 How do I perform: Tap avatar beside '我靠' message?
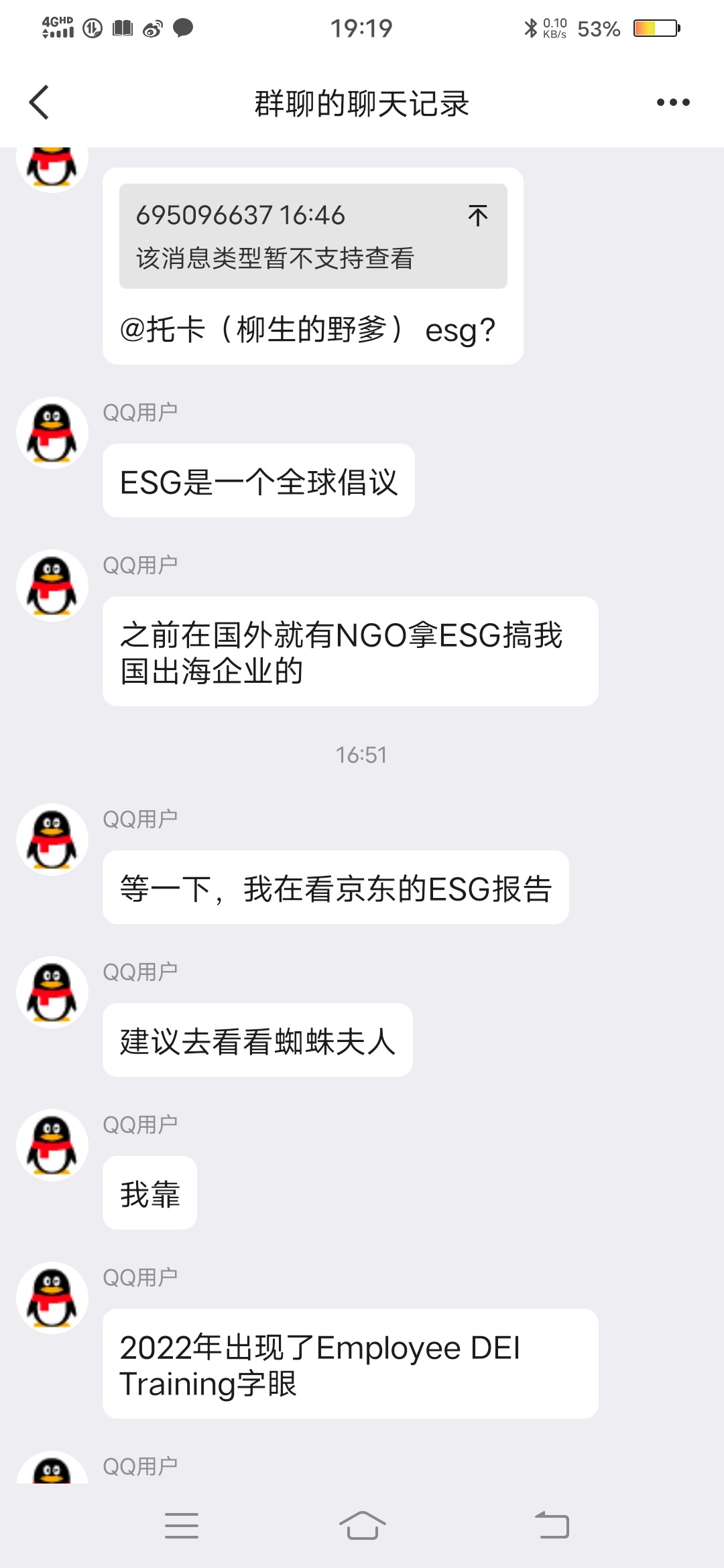(52, 1145)
